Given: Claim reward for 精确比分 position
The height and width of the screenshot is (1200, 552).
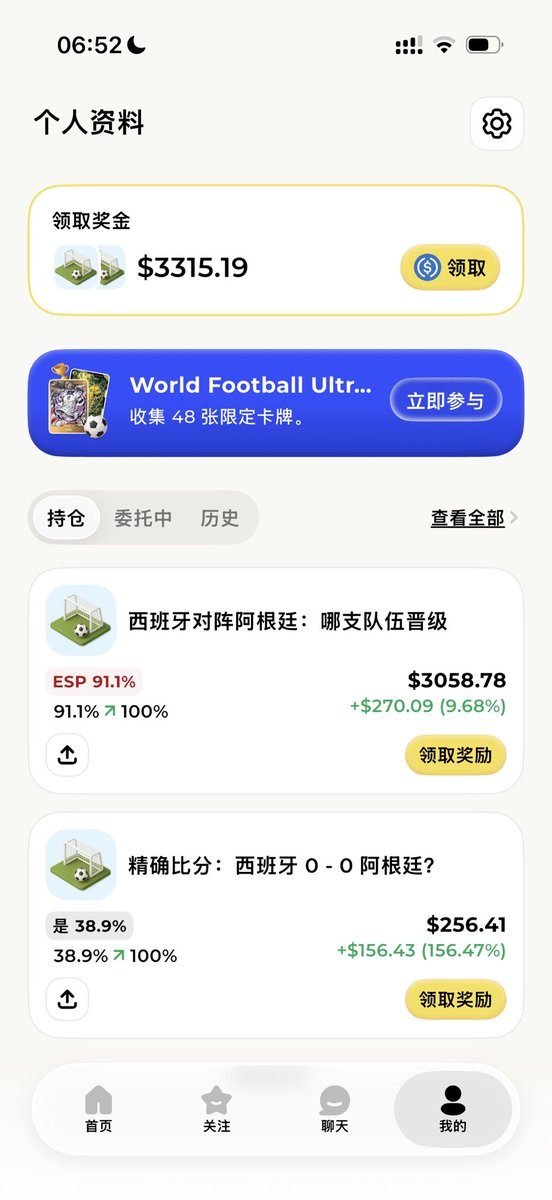Looking at the screenshot, I should tap(456, 999).
